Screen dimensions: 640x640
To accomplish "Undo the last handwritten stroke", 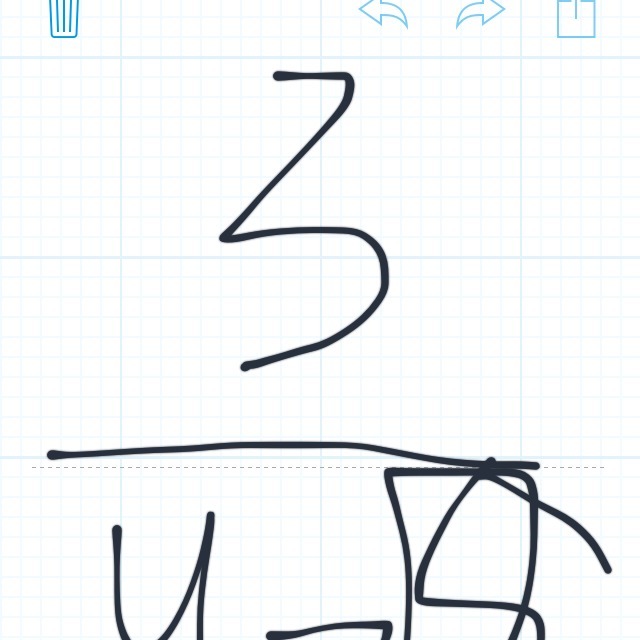I will click(384, 14).
